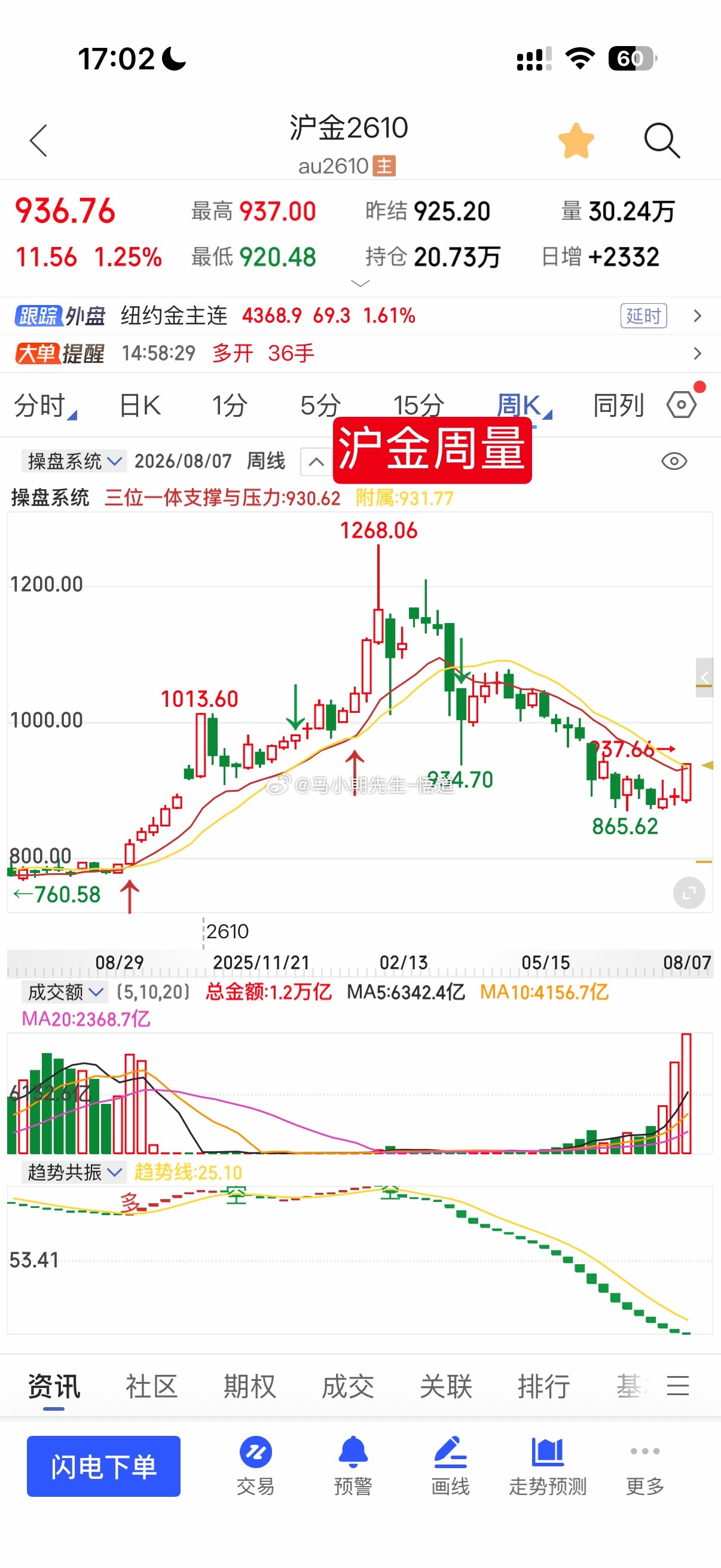Open the 预警 alert bell
This screenshot has width=721, height=1568.
tap(353, 1466)
